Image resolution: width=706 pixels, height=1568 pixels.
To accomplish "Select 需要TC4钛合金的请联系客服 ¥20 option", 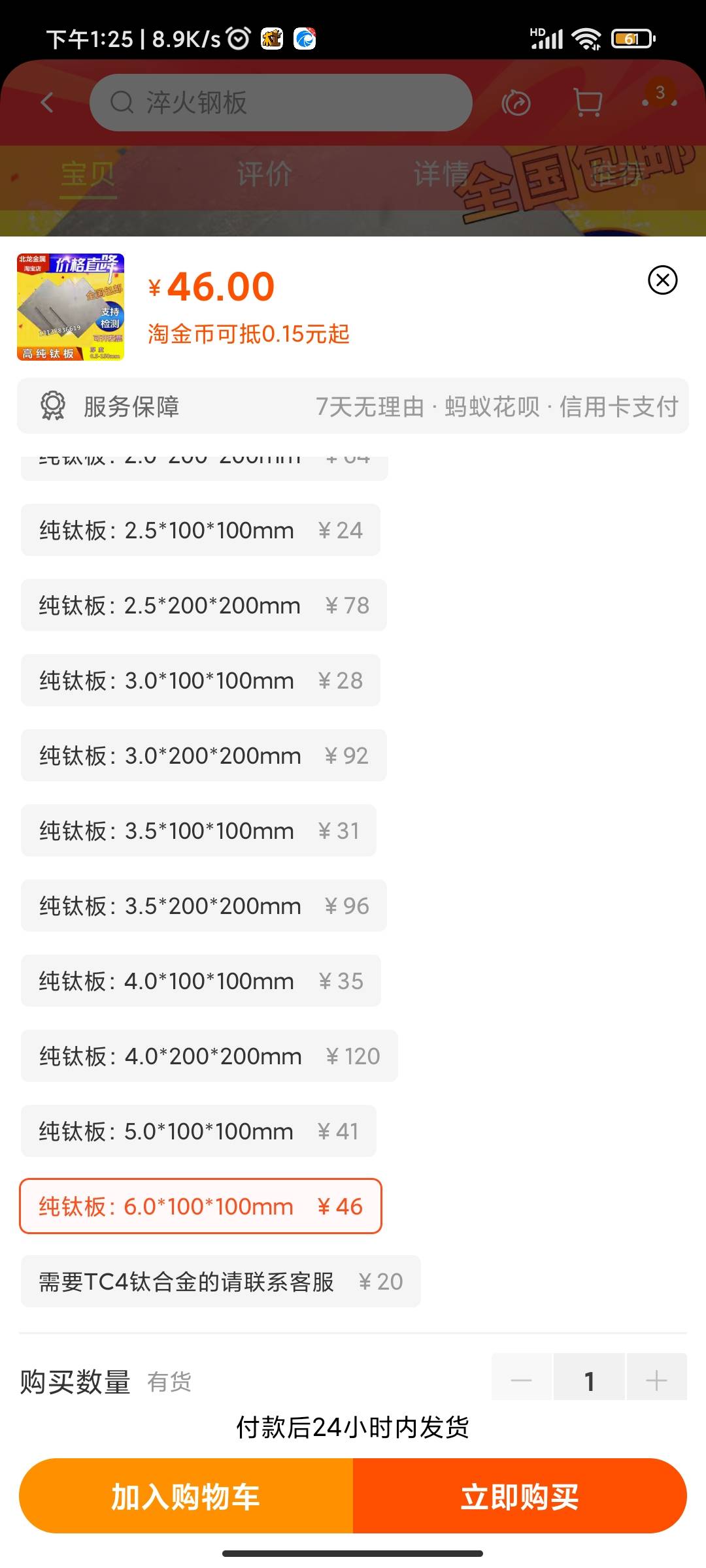I will pos(221,1281).
